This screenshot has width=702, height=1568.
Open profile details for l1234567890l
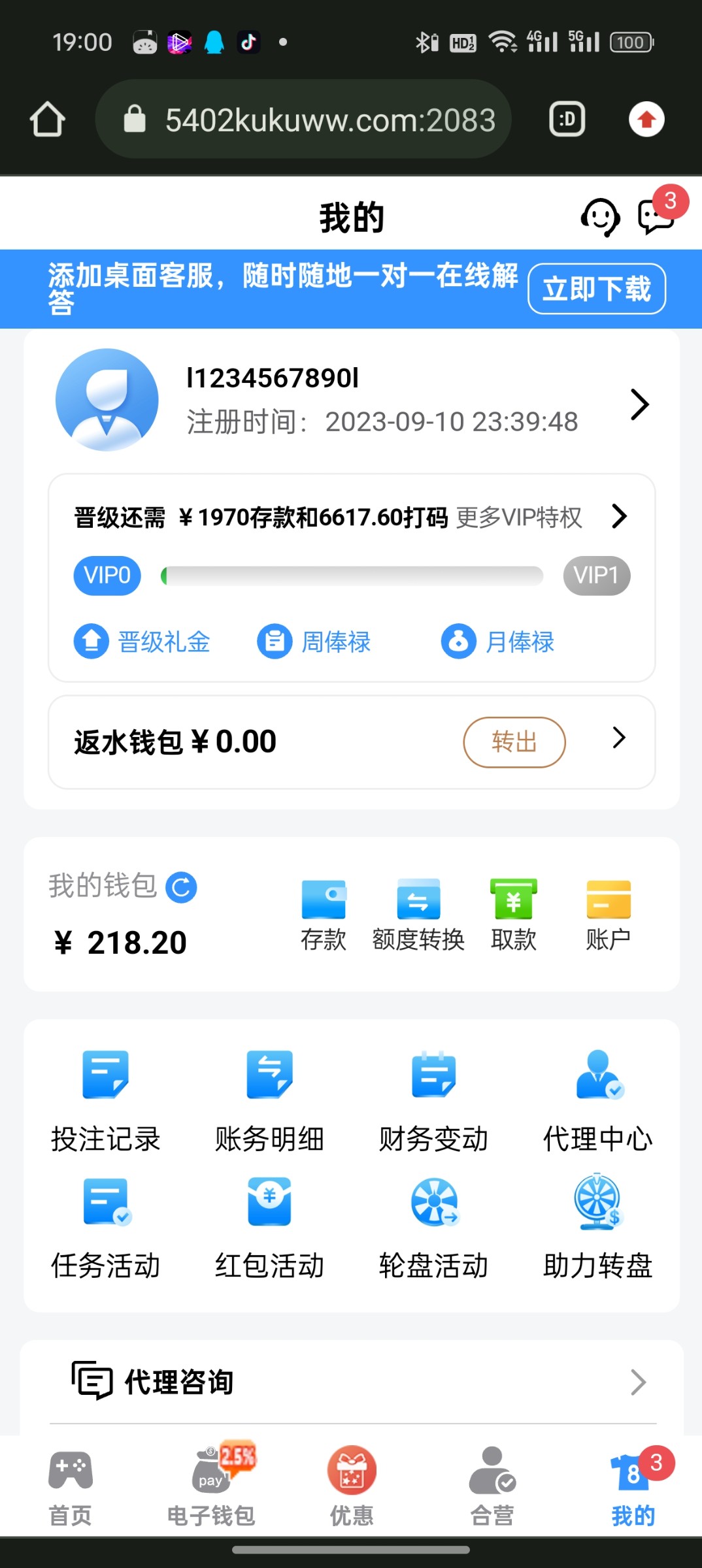(x=352, y=400)
